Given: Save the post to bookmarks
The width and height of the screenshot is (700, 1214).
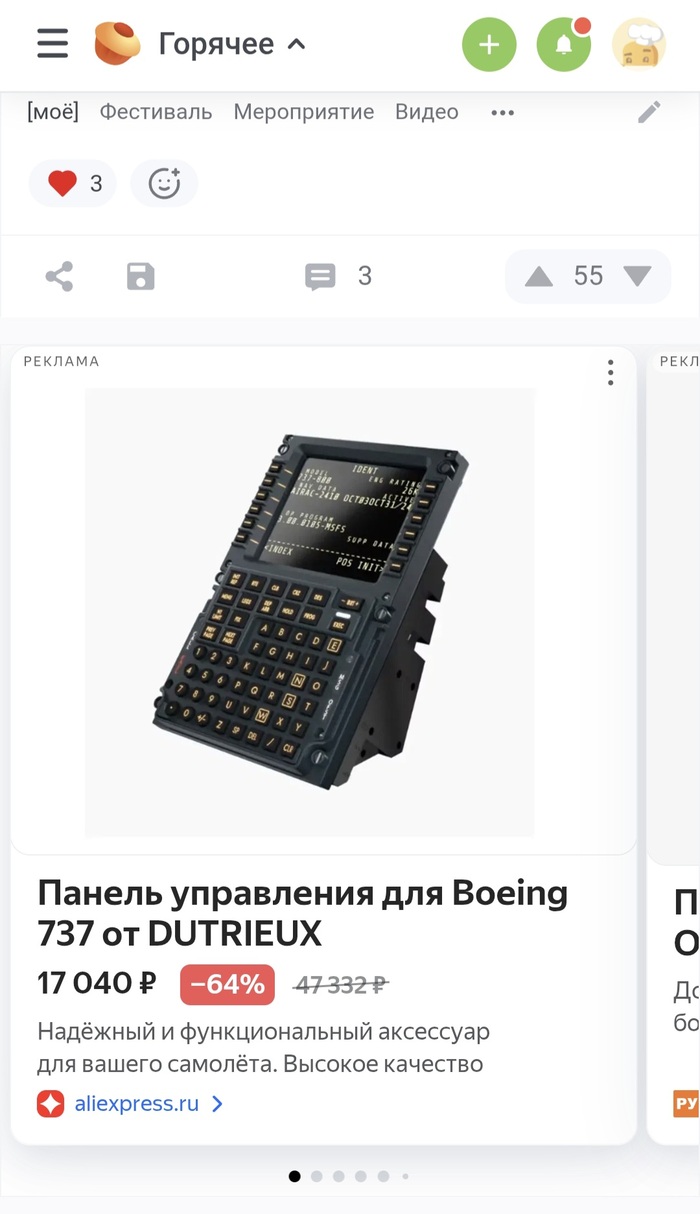Looking at the screenshot, I should pos(141,276).
